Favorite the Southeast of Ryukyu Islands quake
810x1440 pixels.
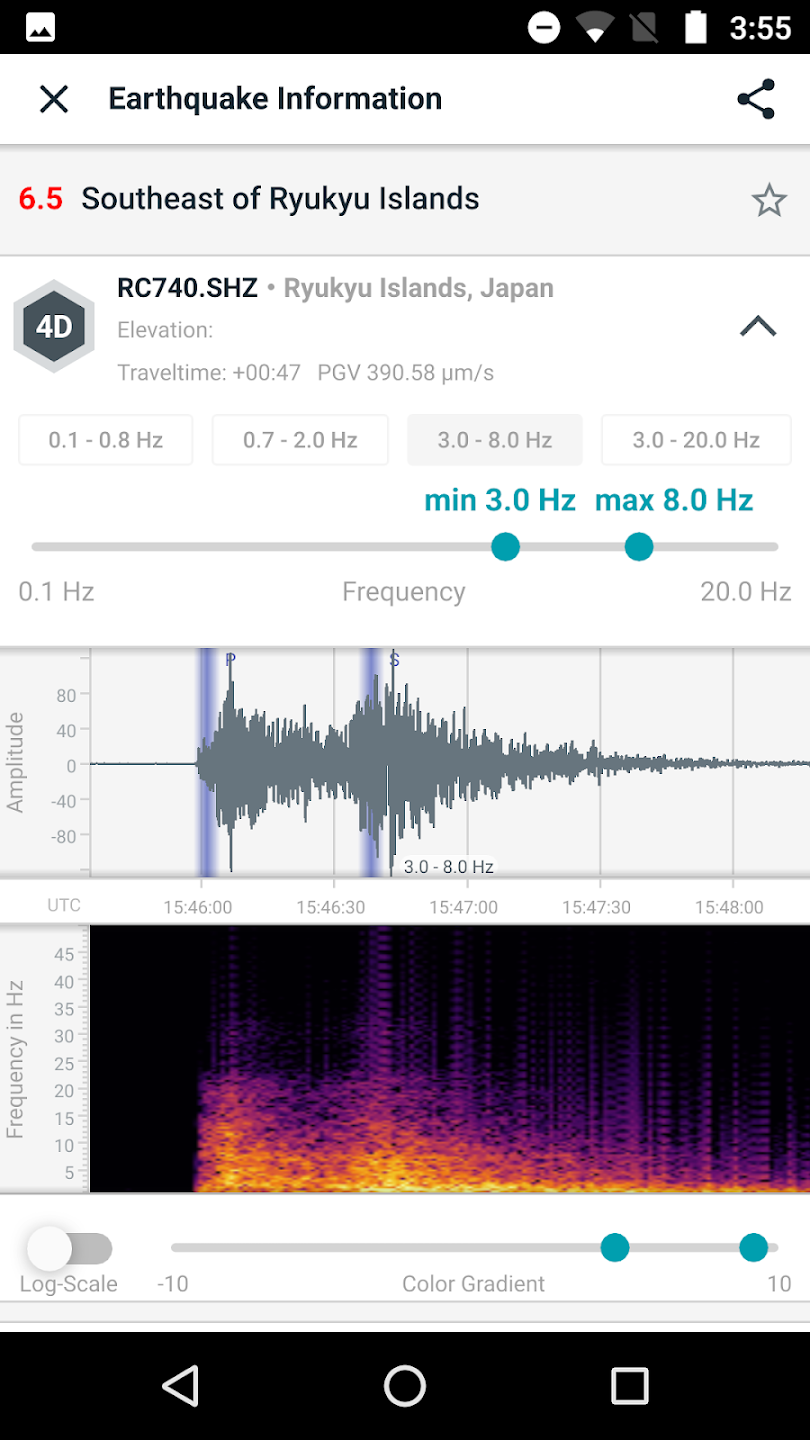pyautogui.click(x=769, y=200)
